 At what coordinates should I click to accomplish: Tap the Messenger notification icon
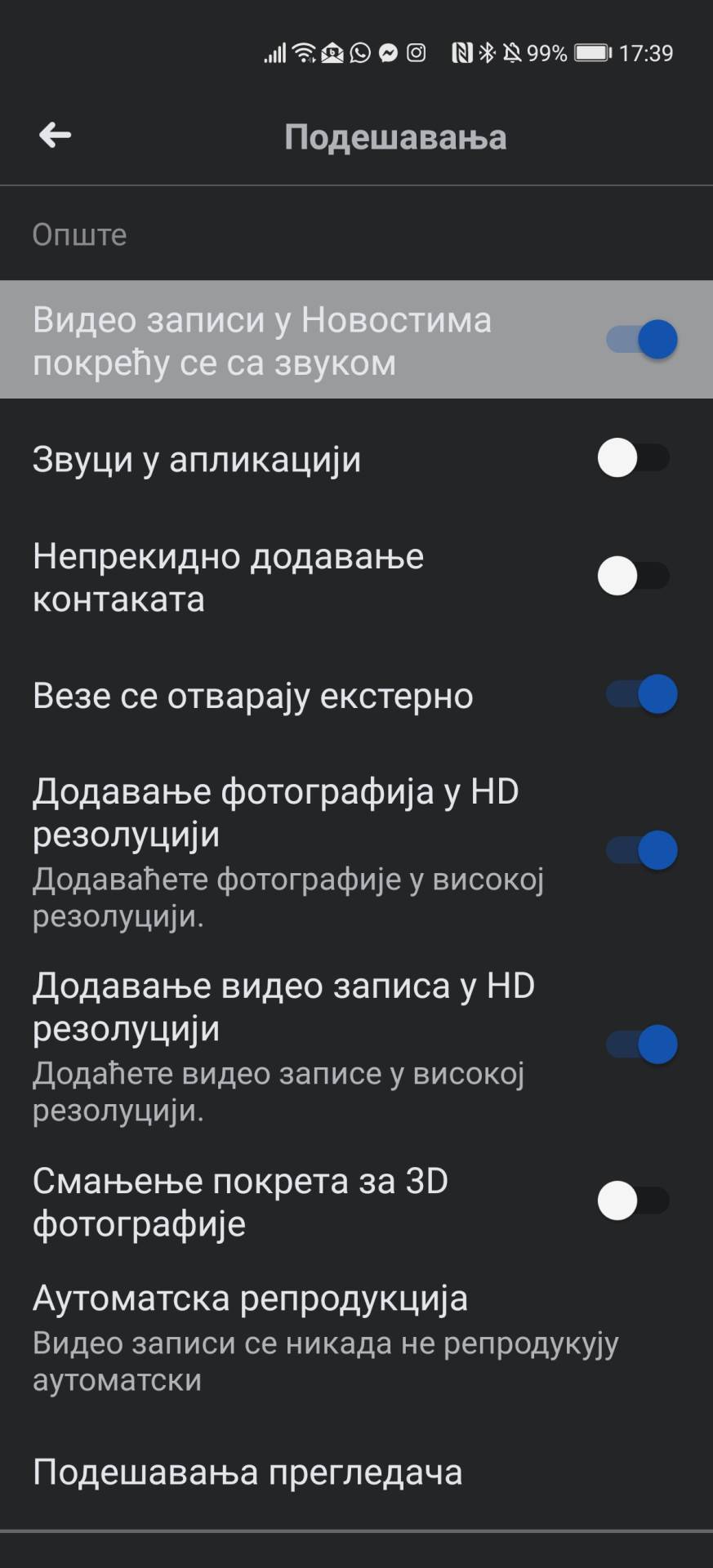click(x=389, y=52)
